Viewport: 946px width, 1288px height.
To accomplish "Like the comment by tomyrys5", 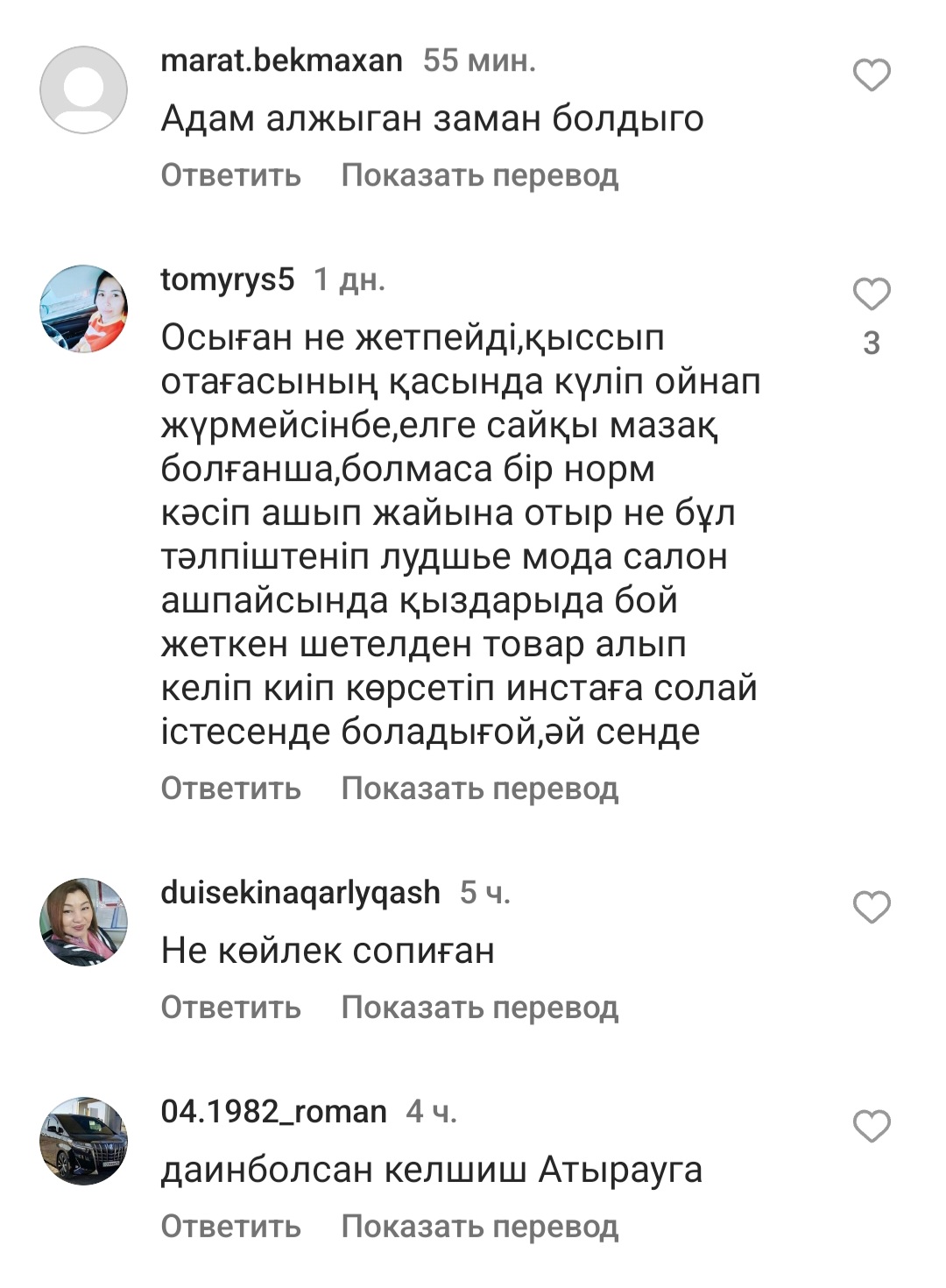I will click(872, 294).
